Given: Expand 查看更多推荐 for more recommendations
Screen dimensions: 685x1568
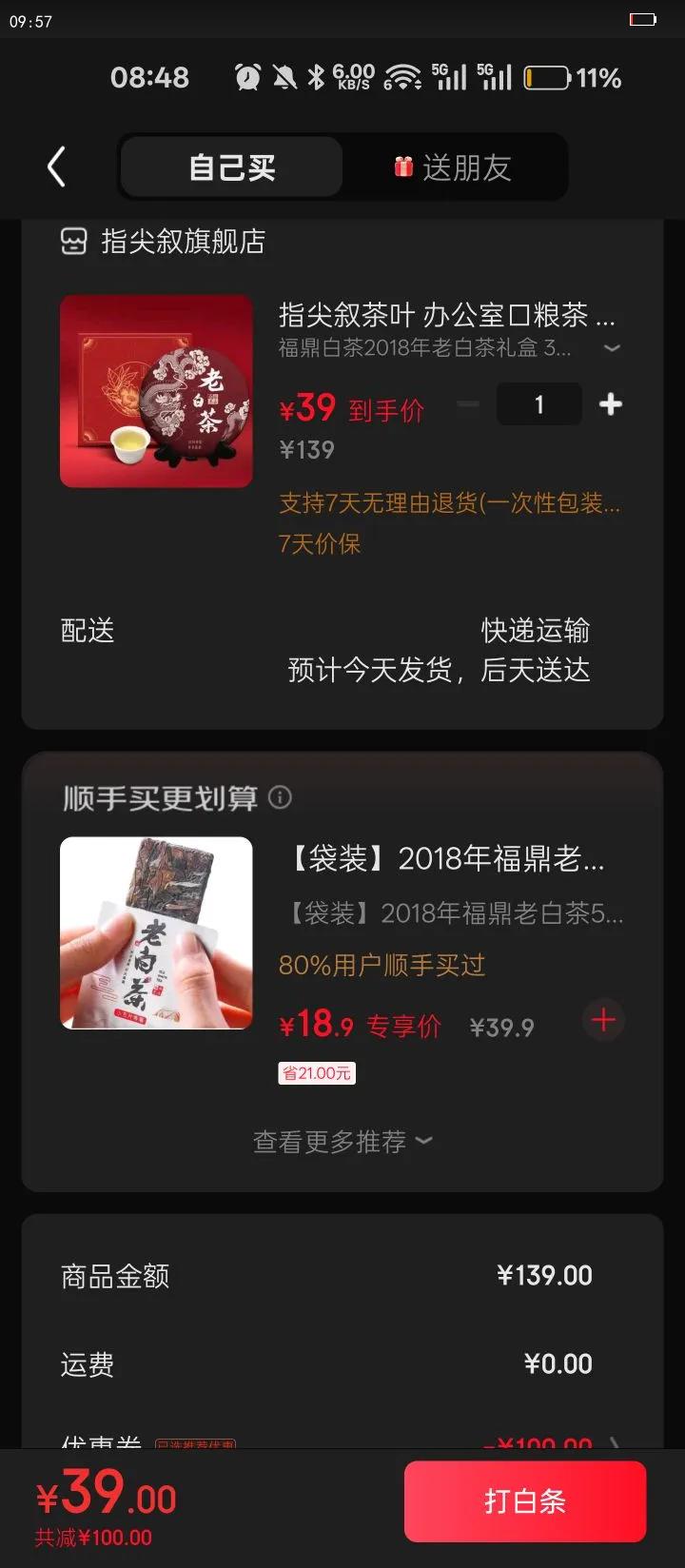Looking at the screenshot, I should pos(342,1141).
